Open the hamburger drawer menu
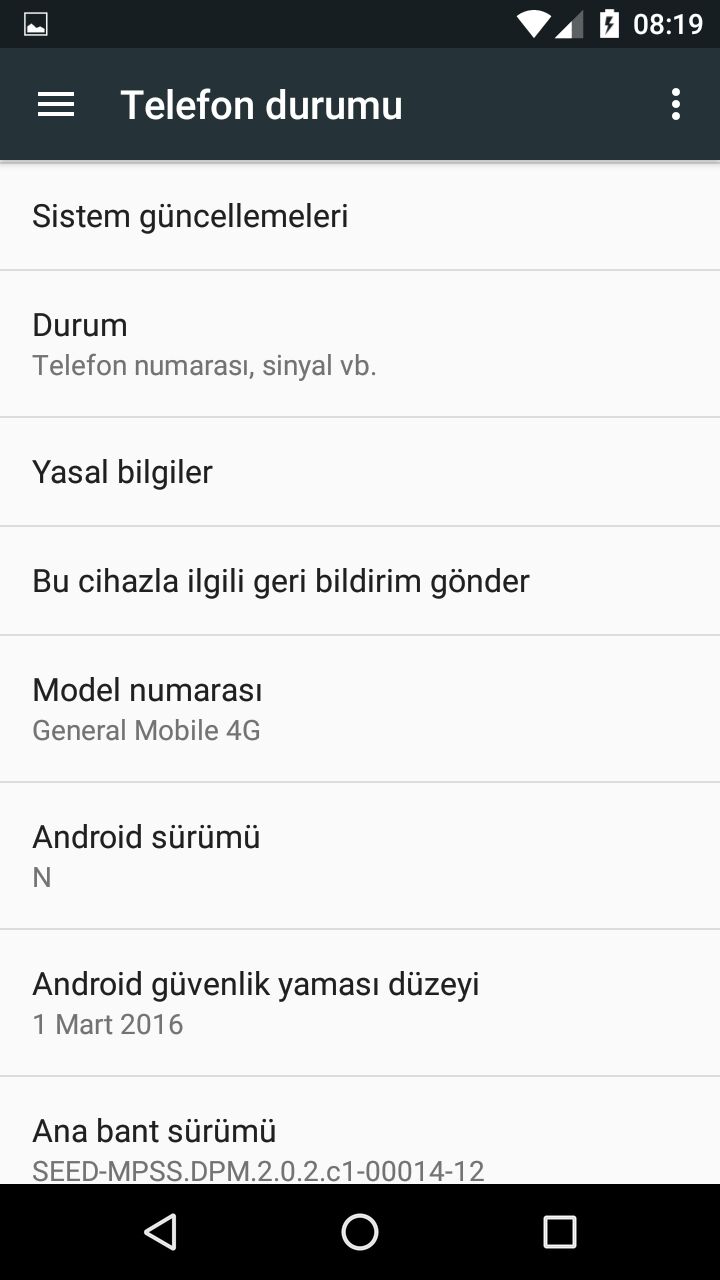The image size is (720, 1280). pyautogui.click(x=56, y=105)
